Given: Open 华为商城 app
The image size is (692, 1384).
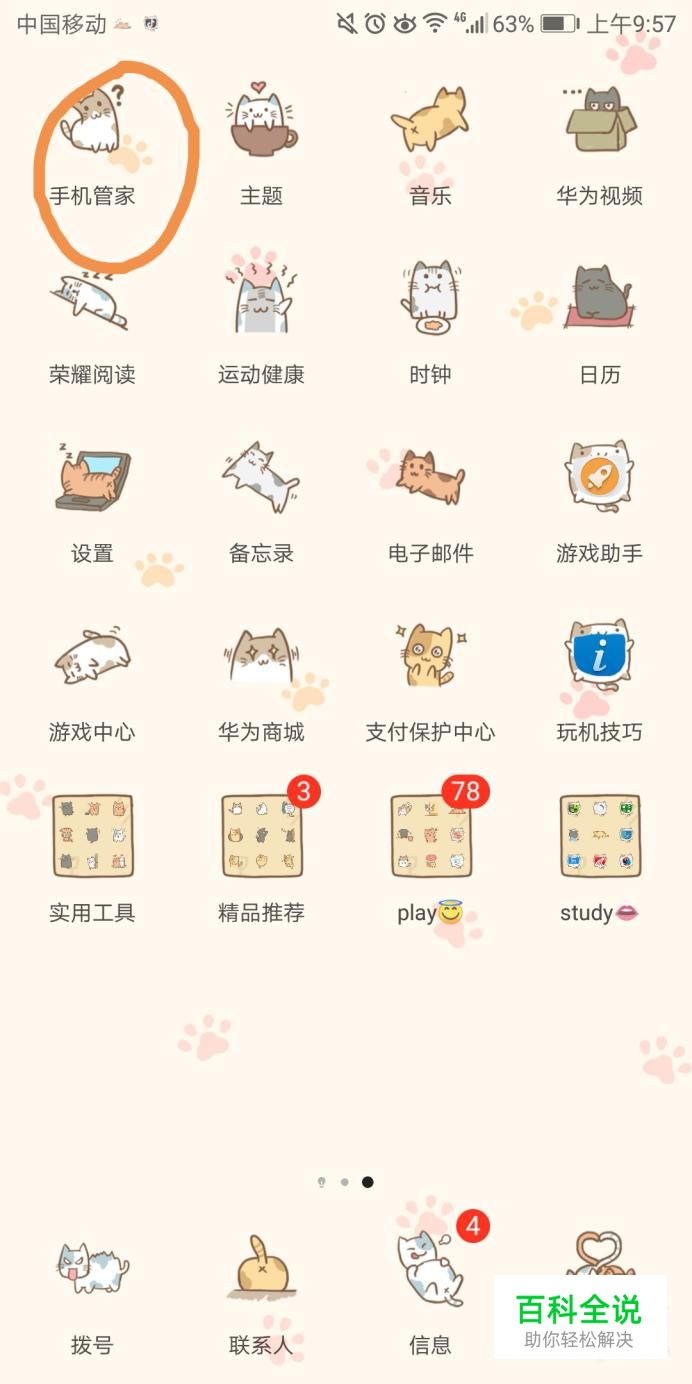Looking at the screenshot, I should (x=261, y=658).
